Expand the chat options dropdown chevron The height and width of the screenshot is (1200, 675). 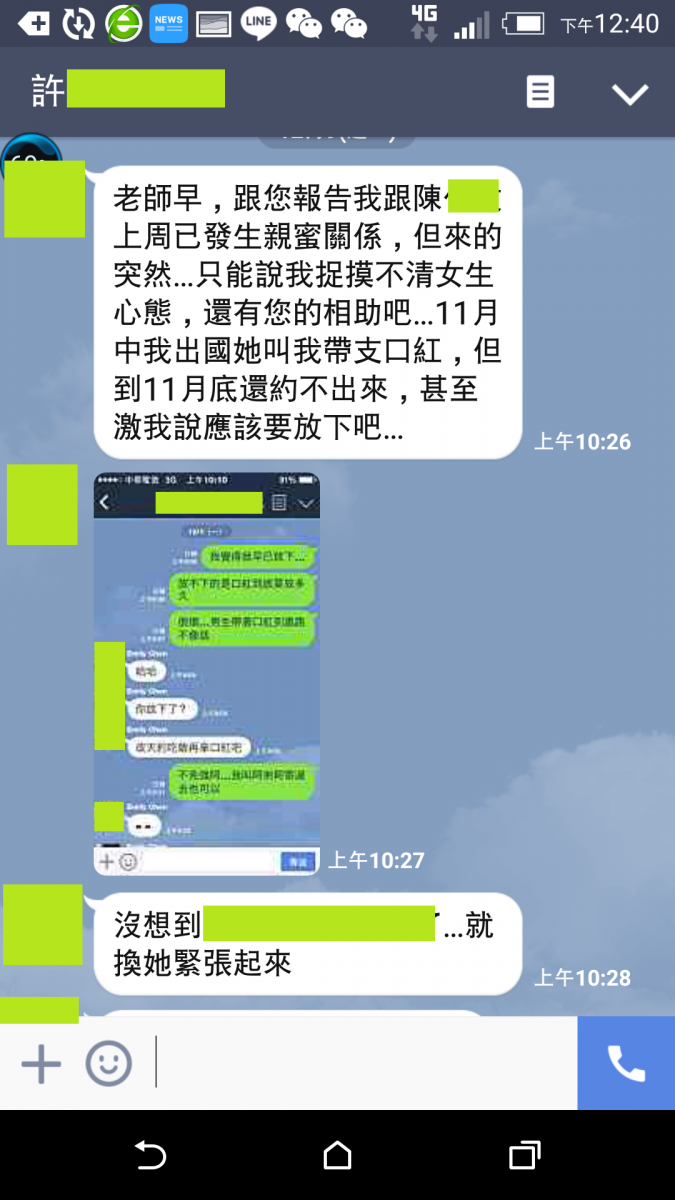(x=630, y=94)
